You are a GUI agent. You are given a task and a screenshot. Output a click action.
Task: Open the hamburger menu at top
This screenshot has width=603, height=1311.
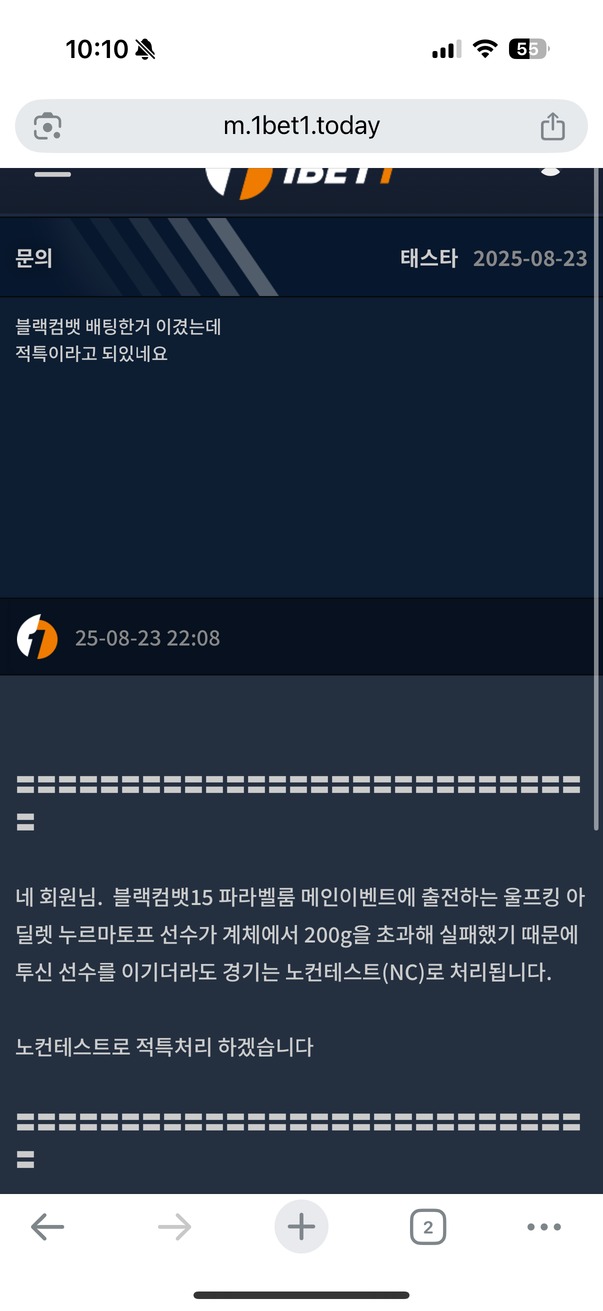point(52,174)
